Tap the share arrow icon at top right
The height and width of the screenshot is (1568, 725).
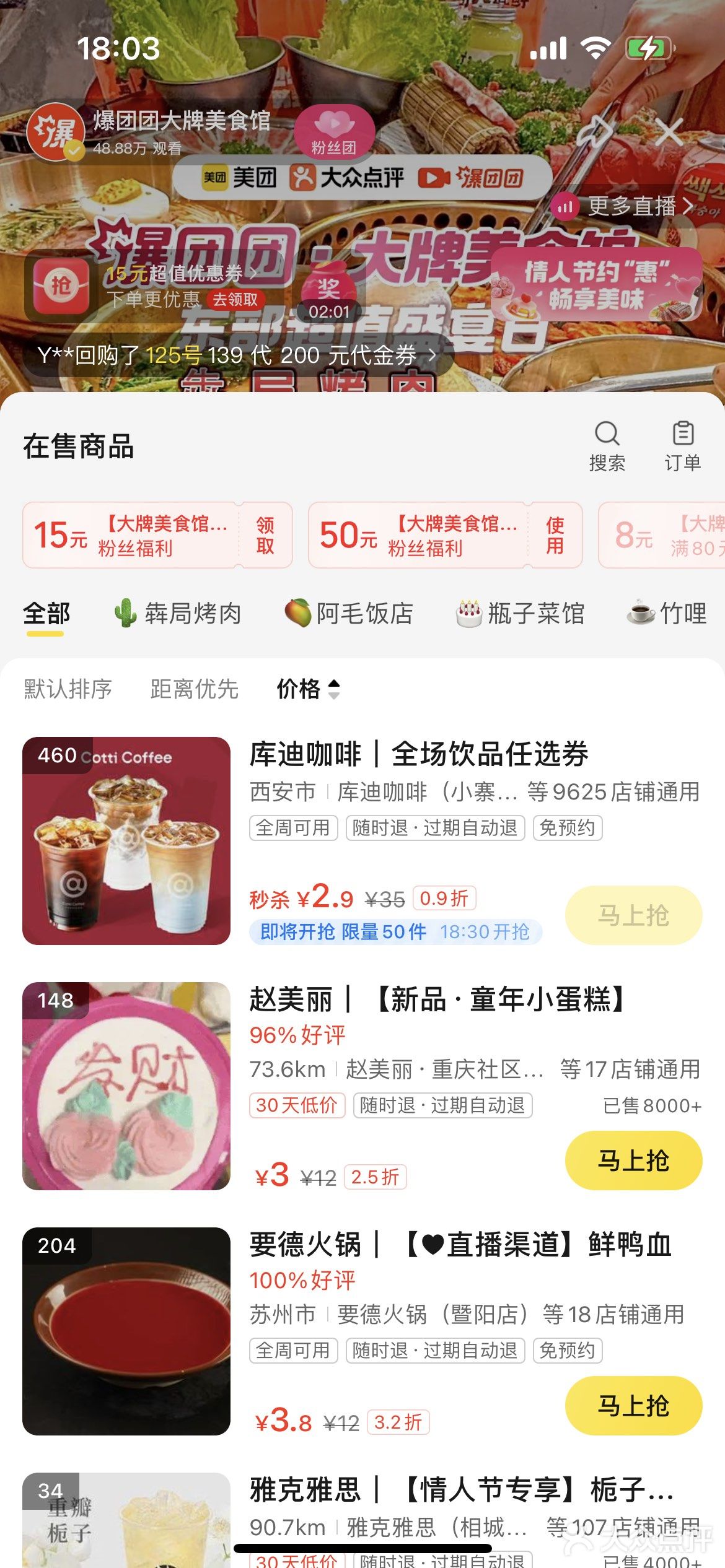point(597,130)
